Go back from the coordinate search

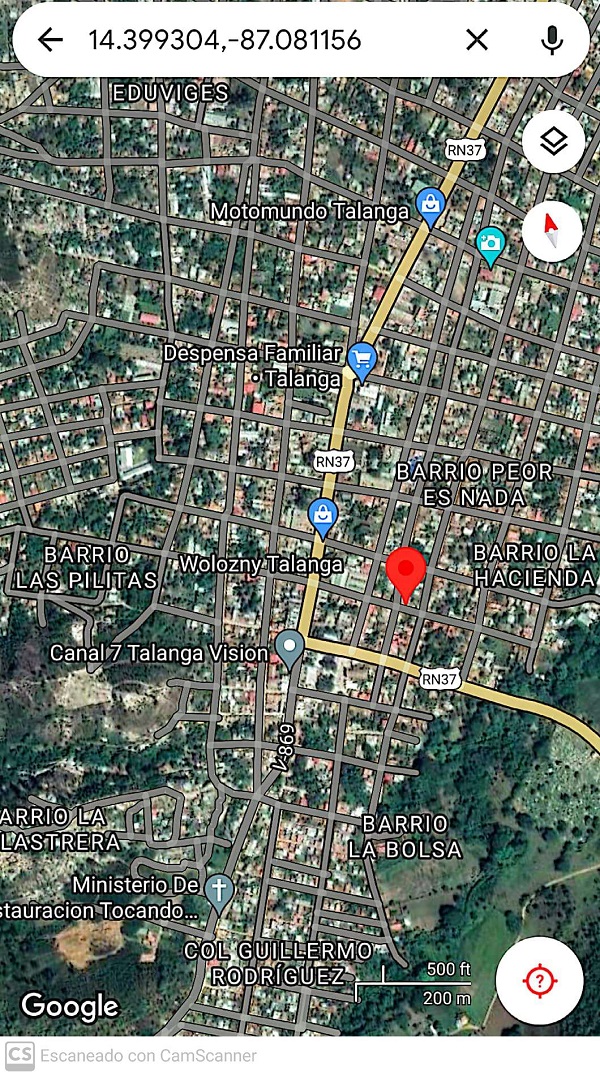[x=50, y=40]
